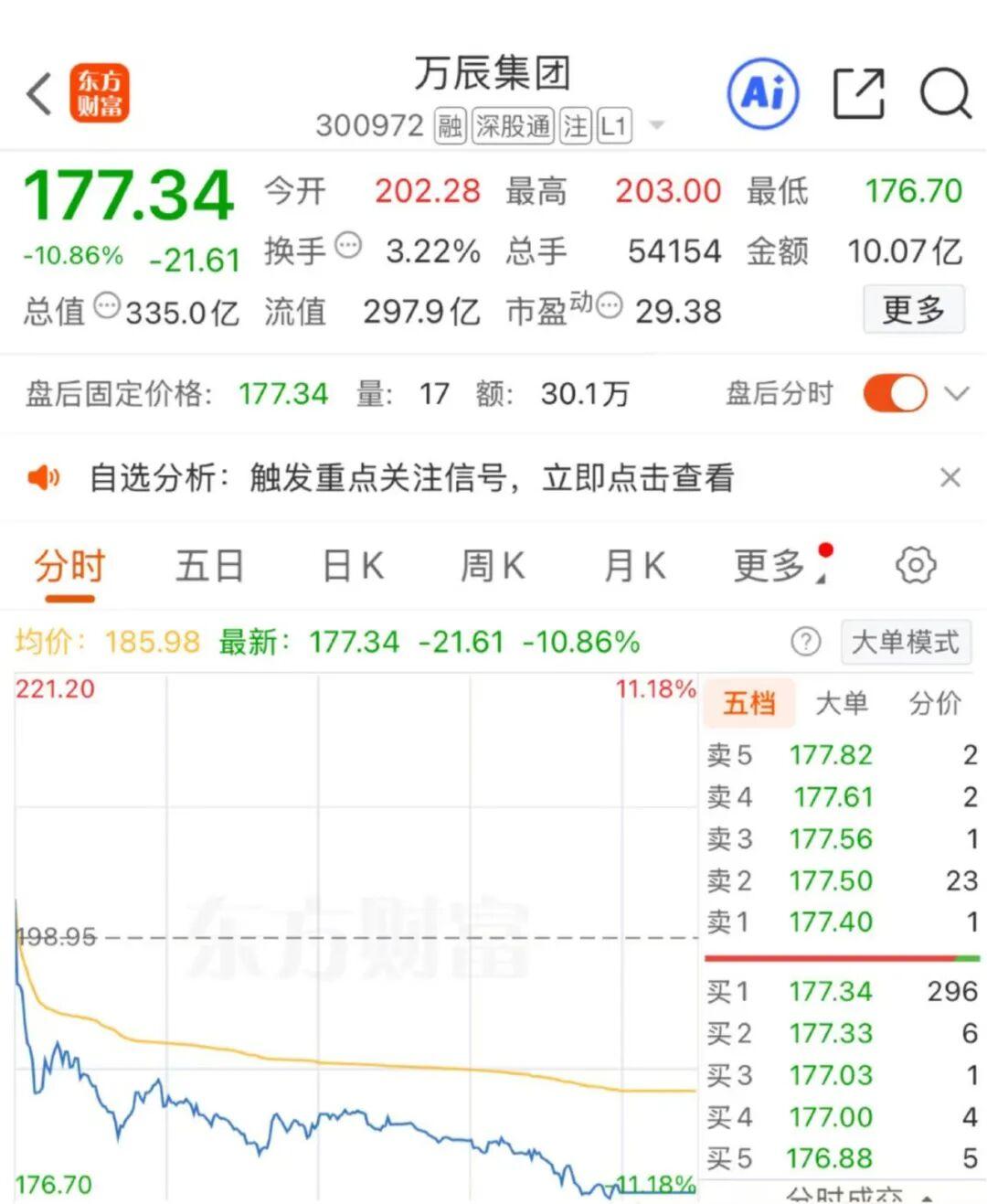Viewport: 987px width, 1204px height.
Task: Switch to the 大单 tab
Action: click(841, 703)
